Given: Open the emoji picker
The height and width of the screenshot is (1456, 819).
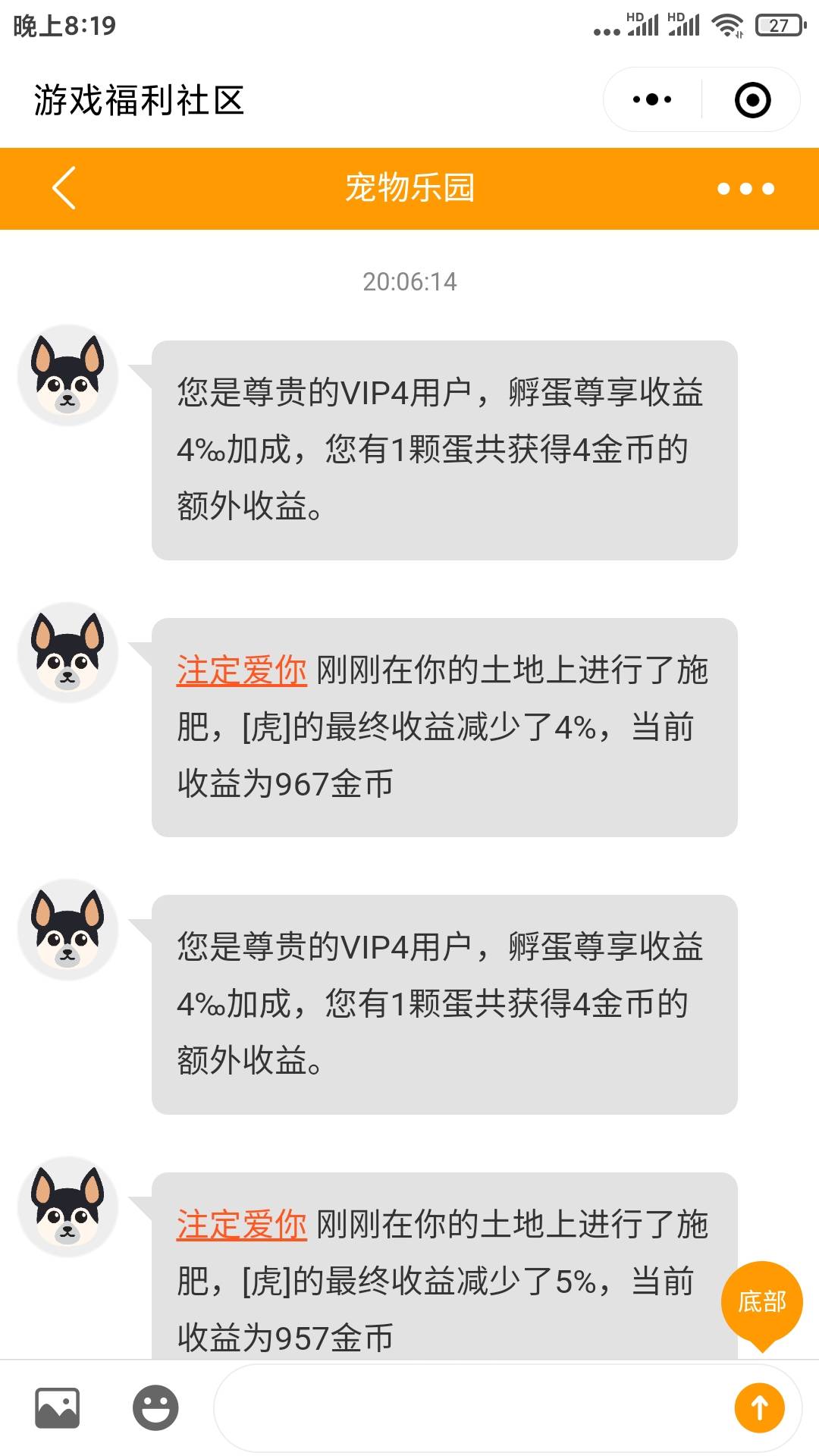Looking at the screenshot, I should (x=155, y=1408).
